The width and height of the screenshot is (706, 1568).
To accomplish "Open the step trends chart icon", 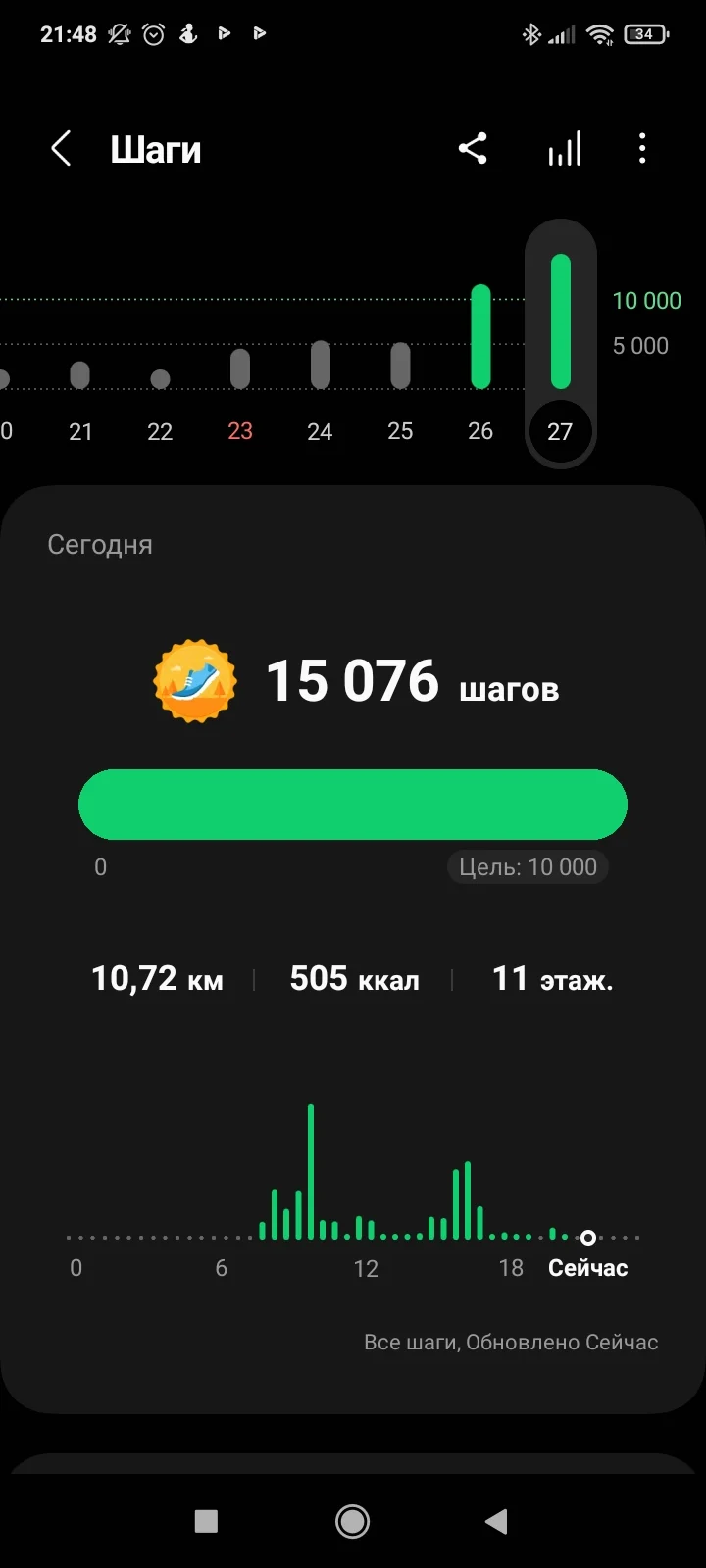I will [x=564, y=149].
